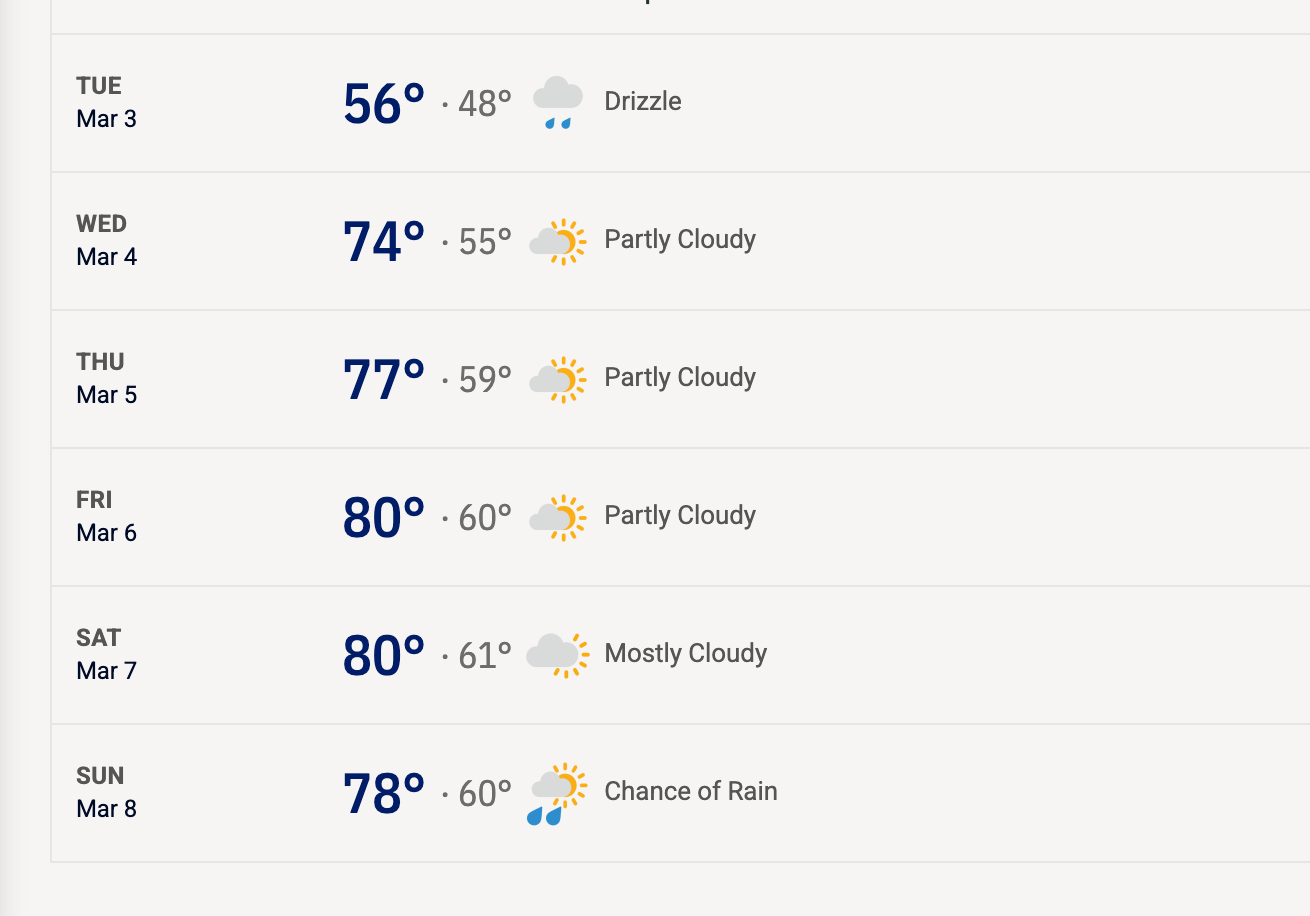Open the Wednesday Mar 4 forecast row

tap(679, 241)
